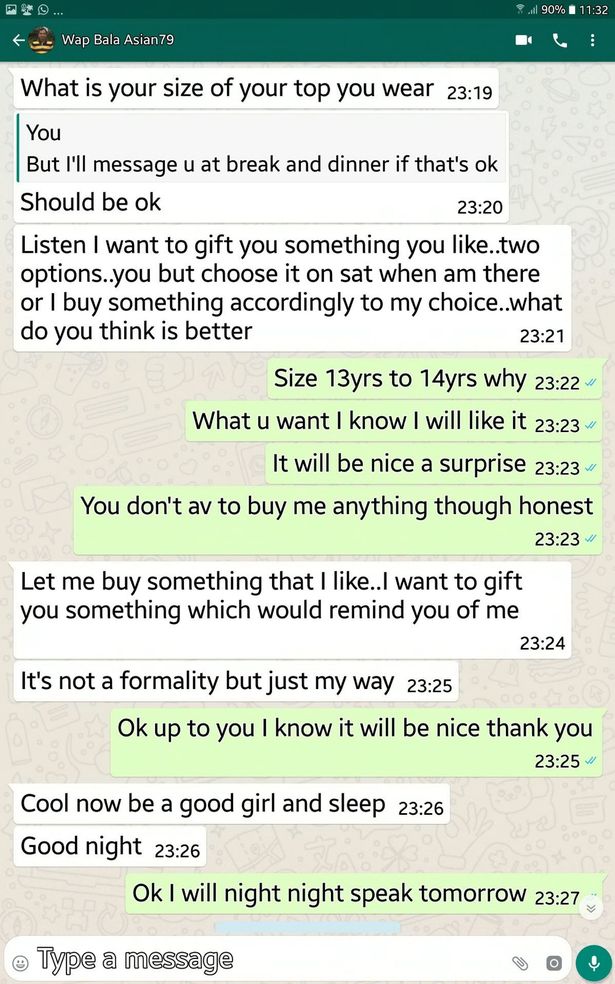This screenshot has height=984, width=615.
Task: Start a voice call
Action: pos(560,40)
